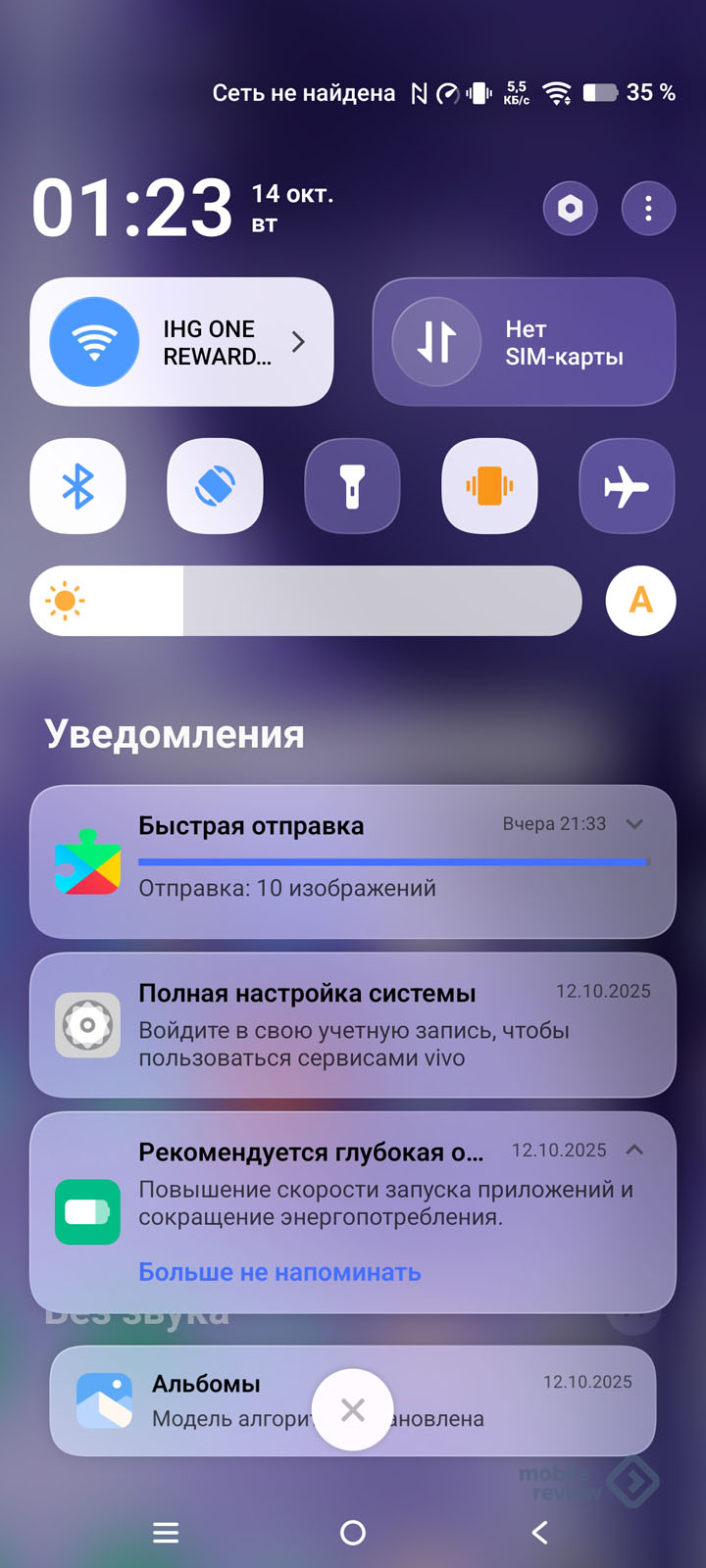The image size is (706, 1568).
Task: Open the Полная настройка системы notification
Action: pyautogui.click(x=353, y=1024)
